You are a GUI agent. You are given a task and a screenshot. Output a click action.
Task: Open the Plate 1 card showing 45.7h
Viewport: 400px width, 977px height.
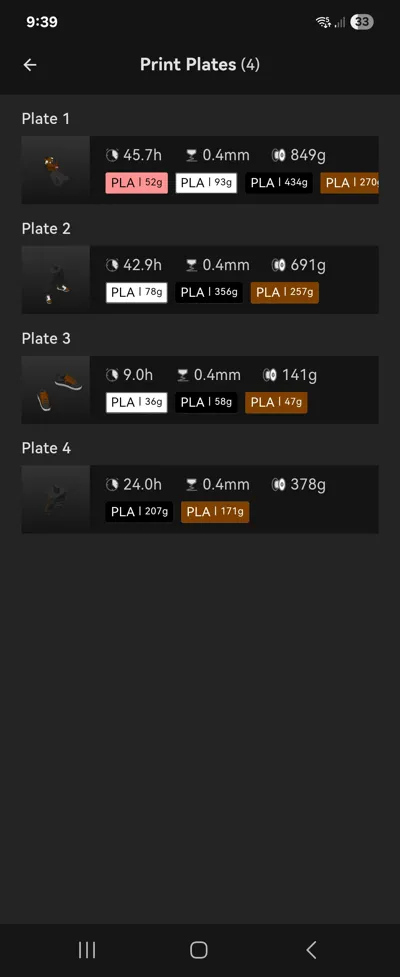[x=200, y=170]
